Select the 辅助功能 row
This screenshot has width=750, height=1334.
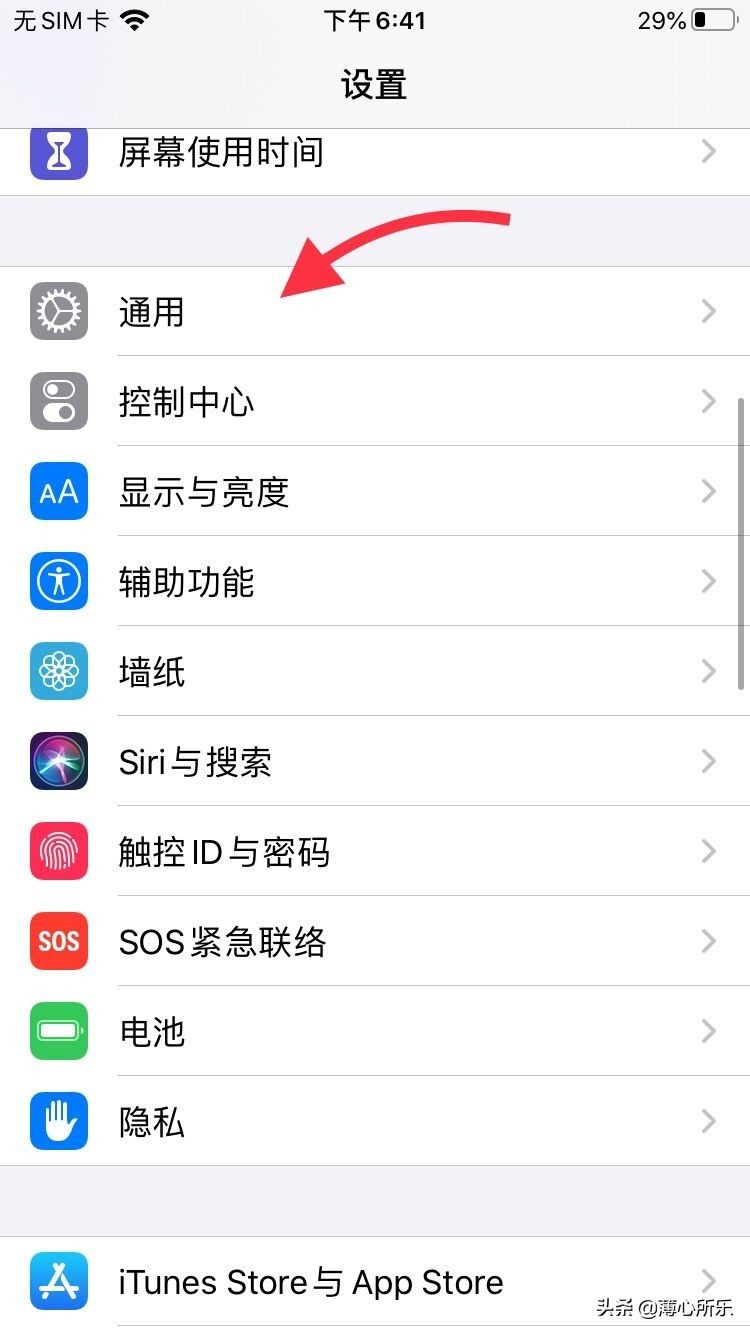coord(375,581)
